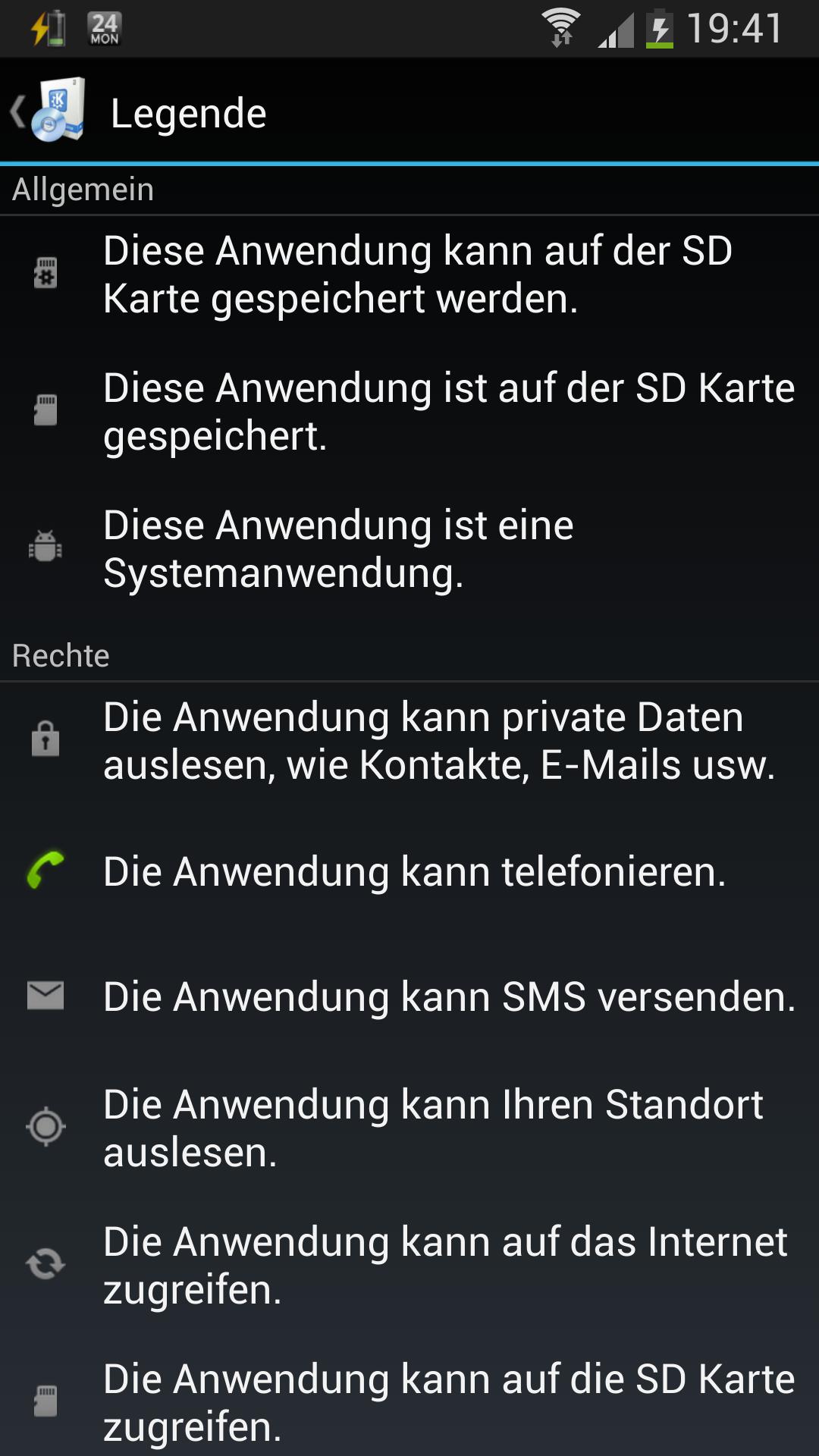Screen dimensions: 819x1456
Task: Select the Allgemein section header
Action: [x=83, y=191]
